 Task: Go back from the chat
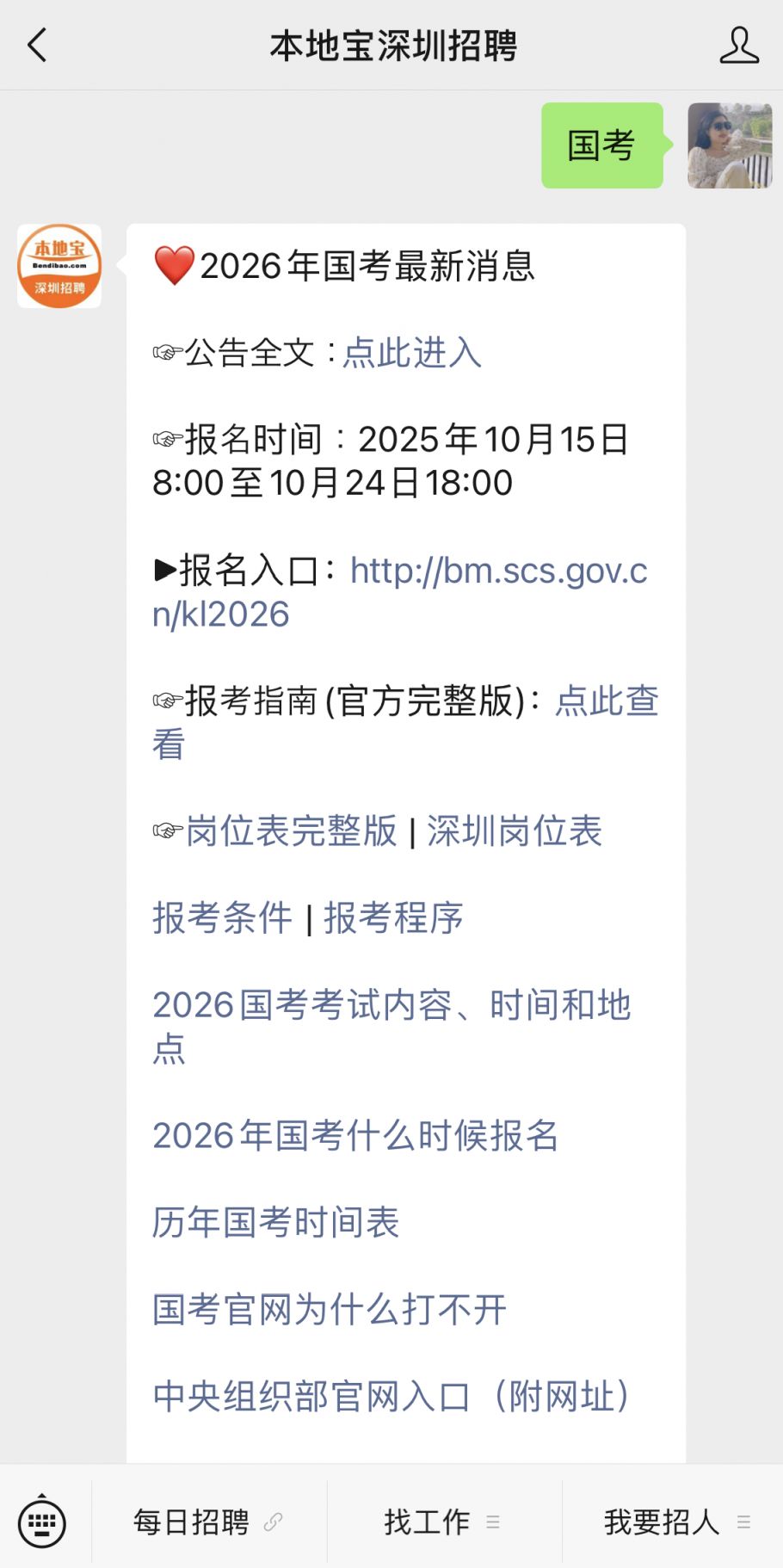click(37, 46)
